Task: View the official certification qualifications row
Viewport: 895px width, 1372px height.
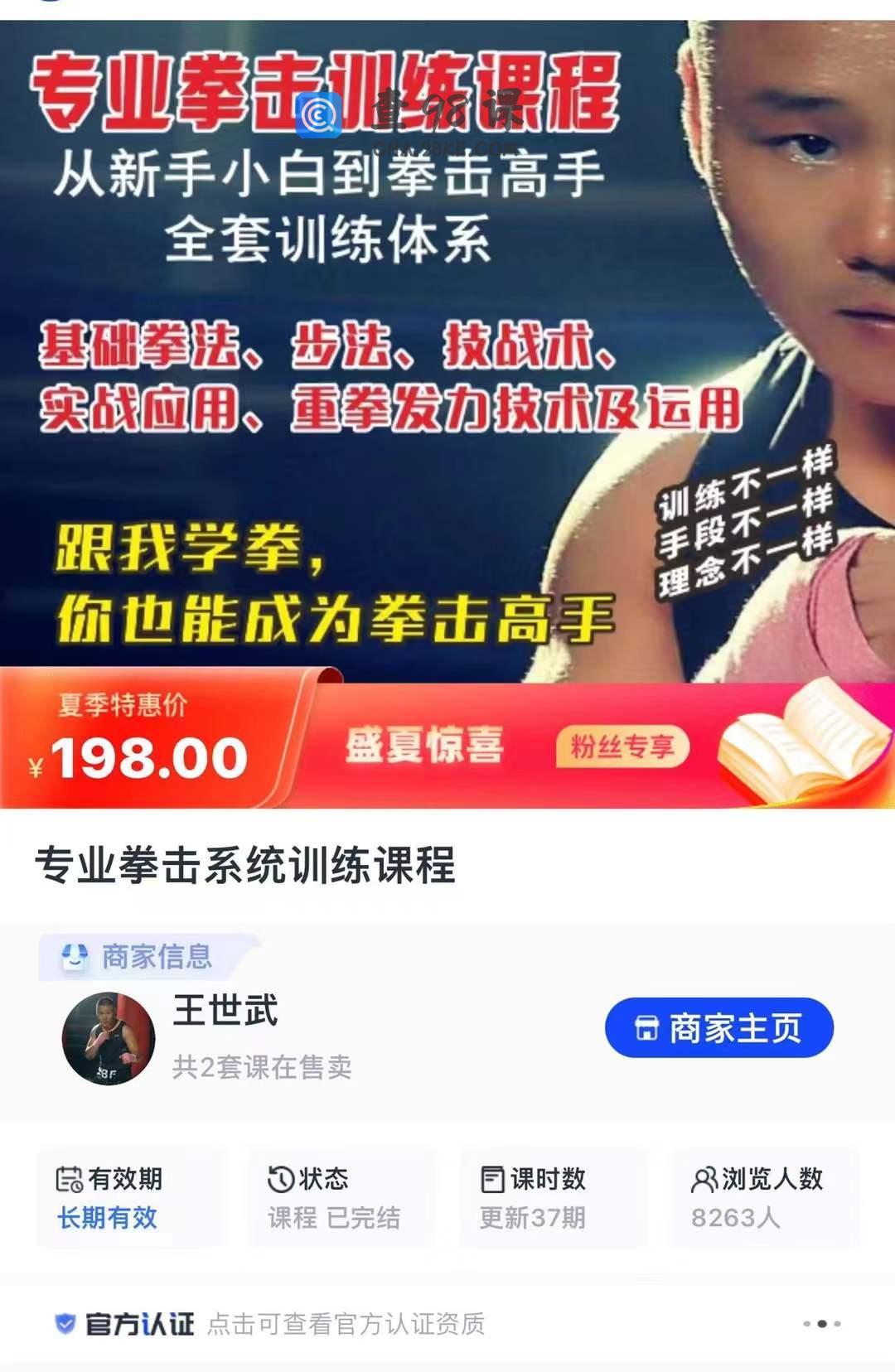Action: tap(345, 1324)
